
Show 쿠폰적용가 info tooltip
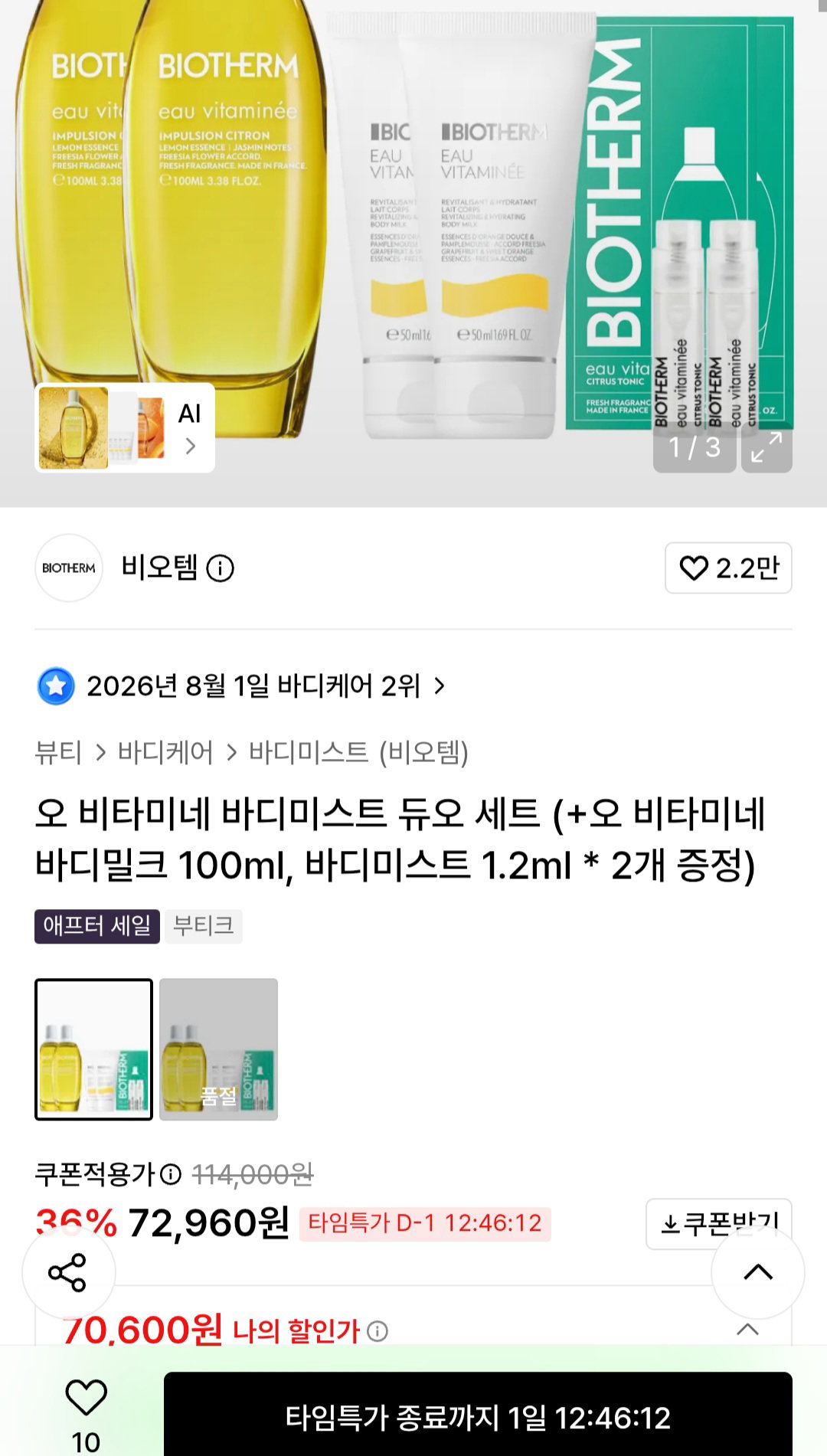click(171, 1173)
